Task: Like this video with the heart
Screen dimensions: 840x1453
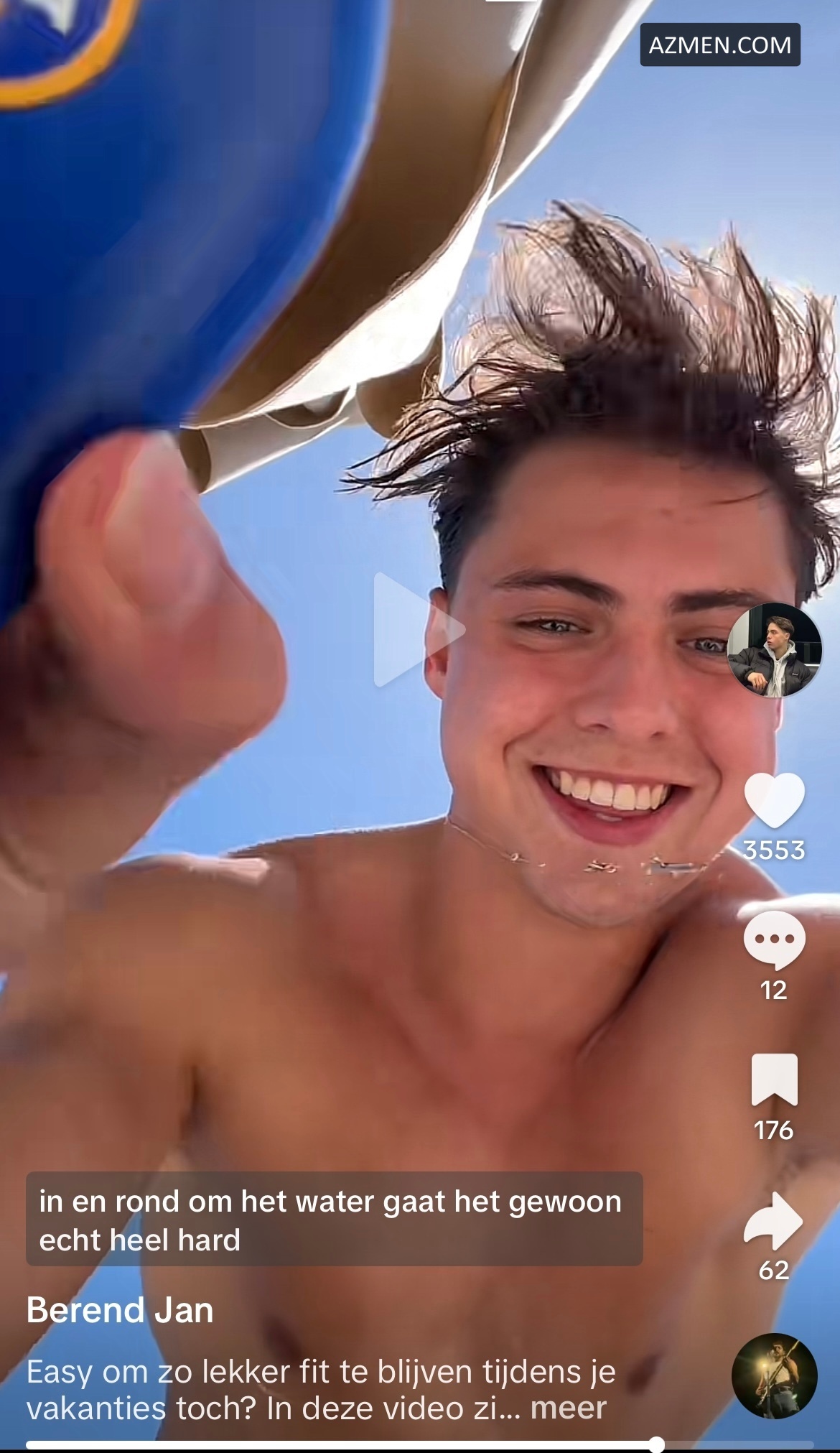Action: [x=774, y=800]
